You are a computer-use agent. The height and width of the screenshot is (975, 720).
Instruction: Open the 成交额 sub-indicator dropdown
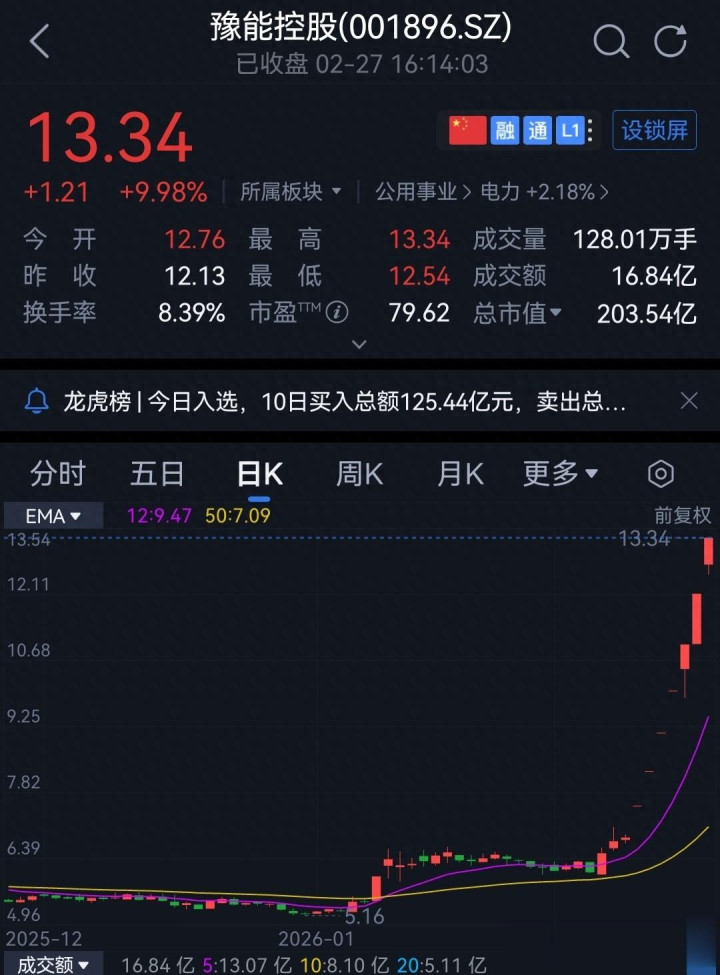[52, 964]
